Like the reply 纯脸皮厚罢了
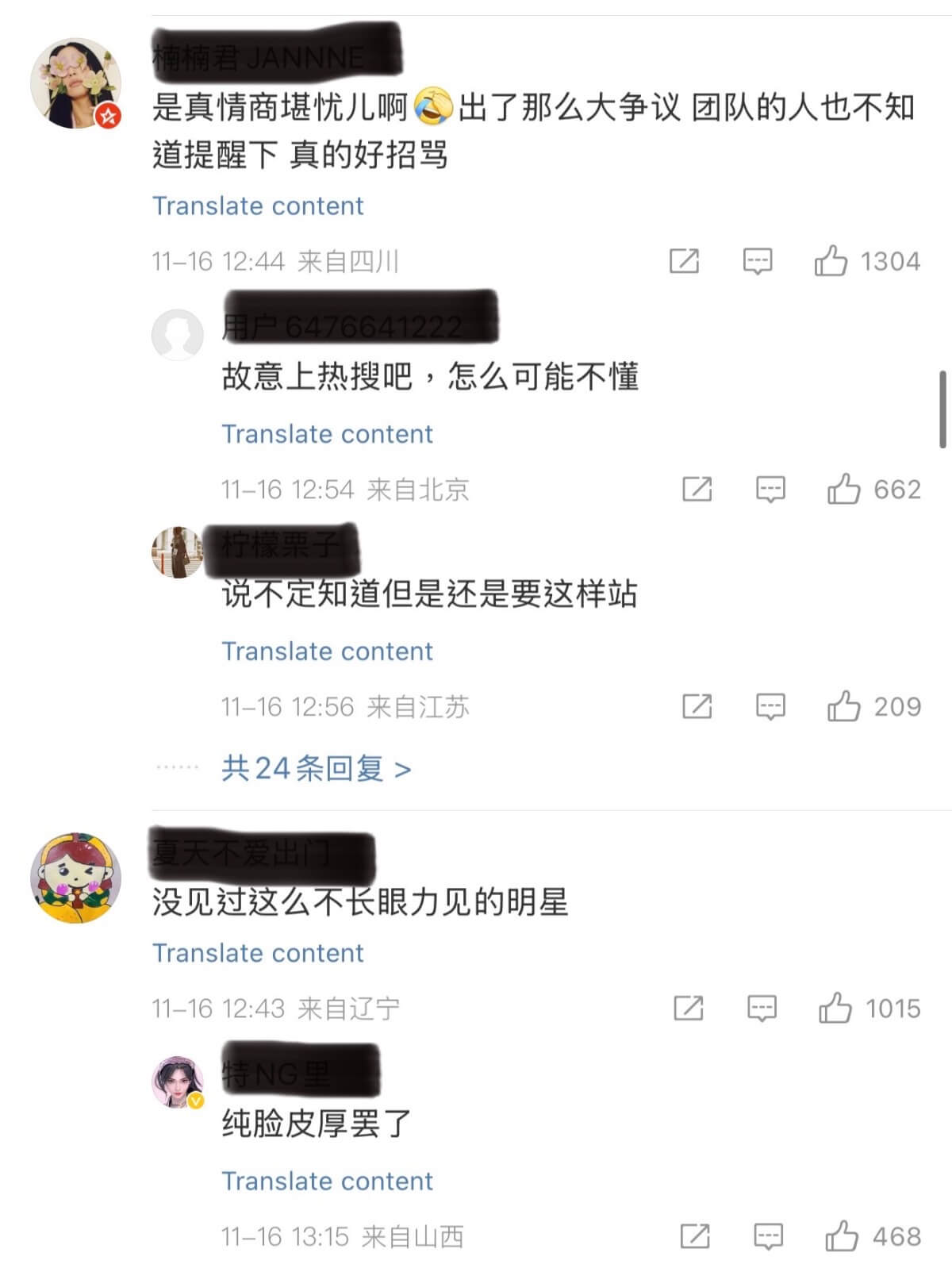The image size is (952, 1272). (841, 1236)
